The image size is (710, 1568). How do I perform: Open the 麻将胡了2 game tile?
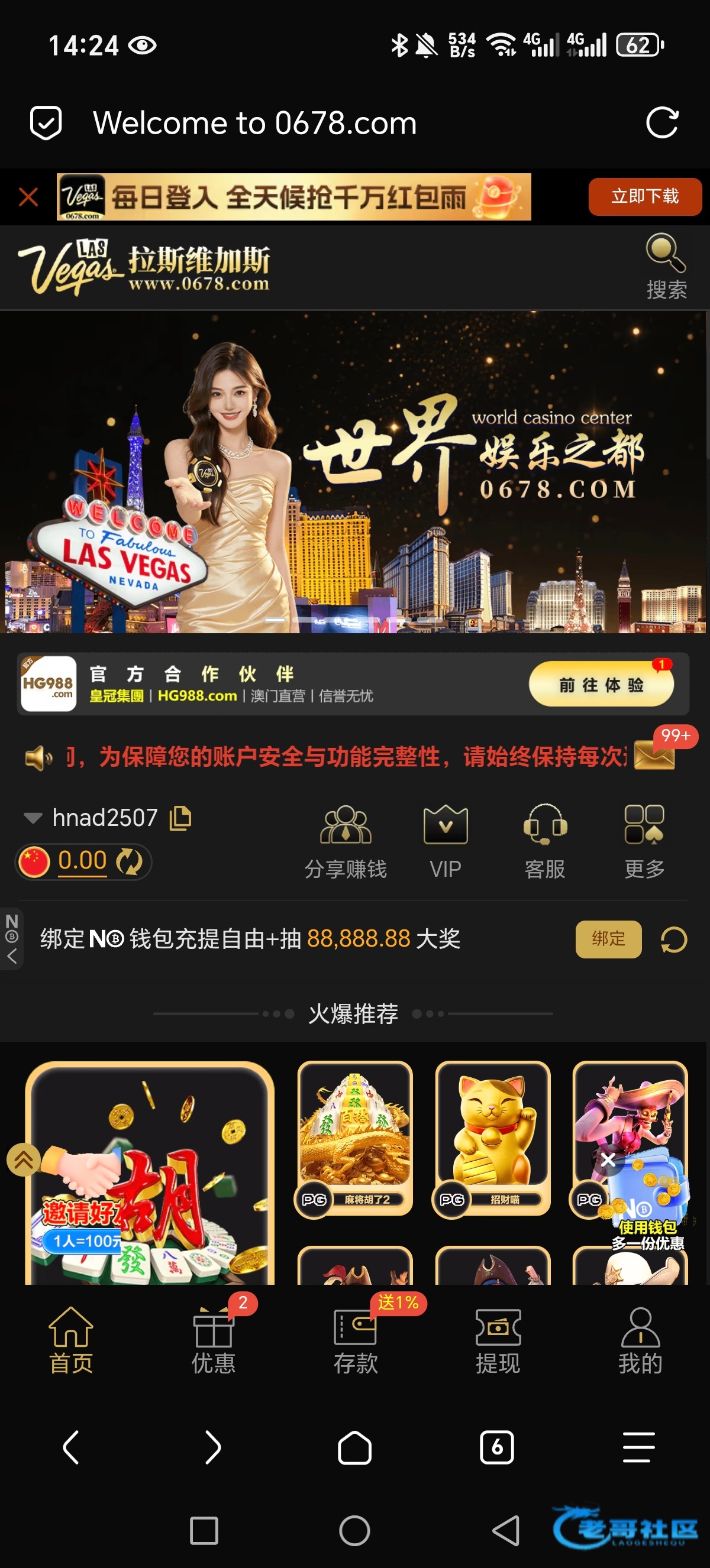(x=354, y=1137)
